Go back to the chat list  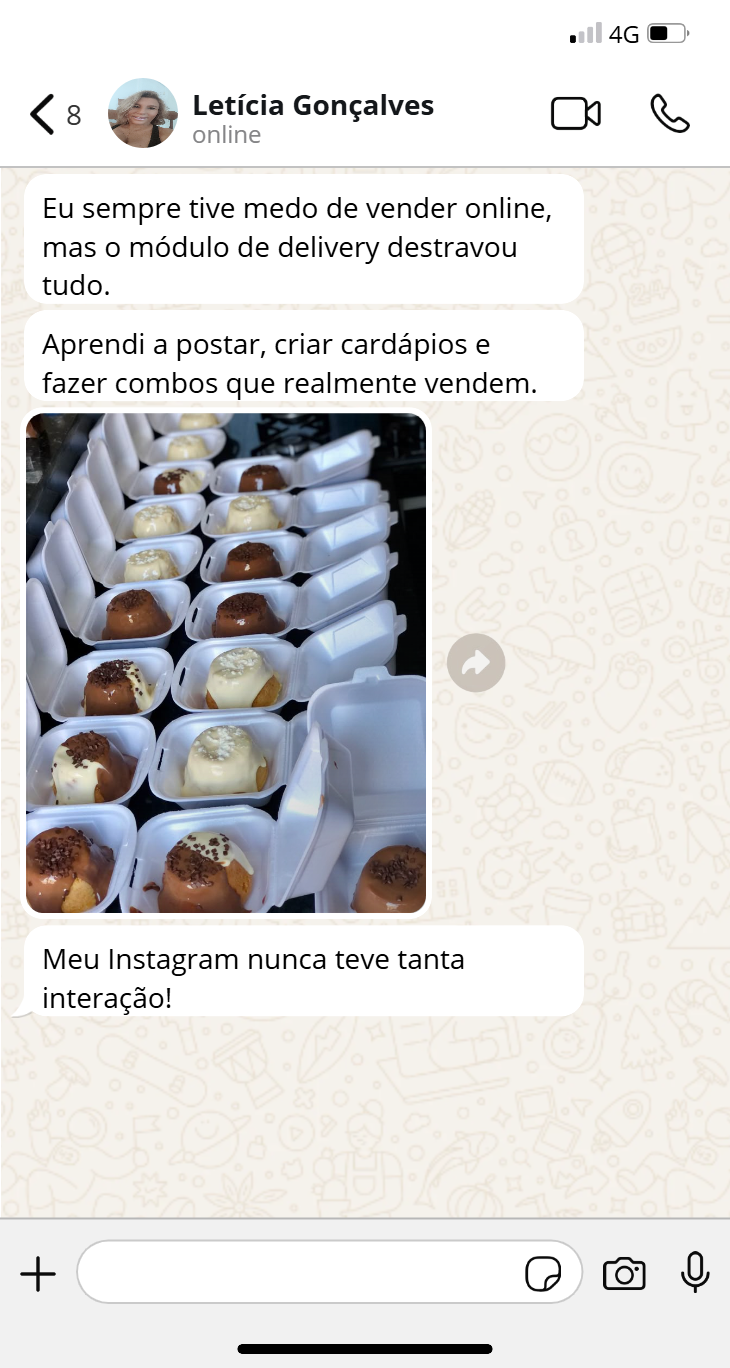pos(42,114)
